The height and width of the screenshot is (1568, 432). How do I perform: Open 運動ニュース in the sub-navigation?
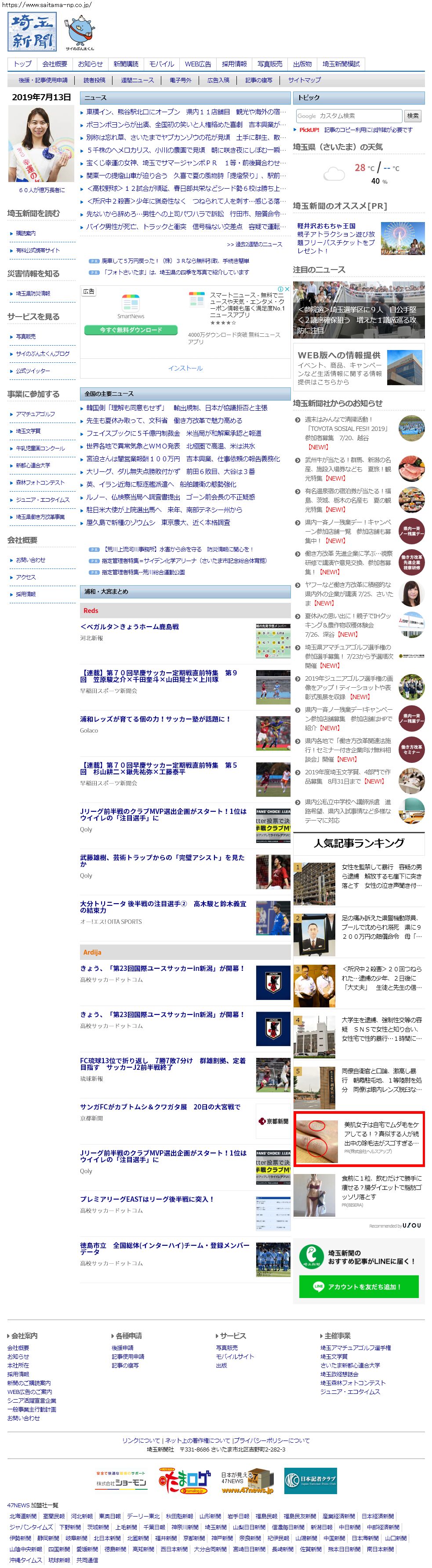point(137,80)
